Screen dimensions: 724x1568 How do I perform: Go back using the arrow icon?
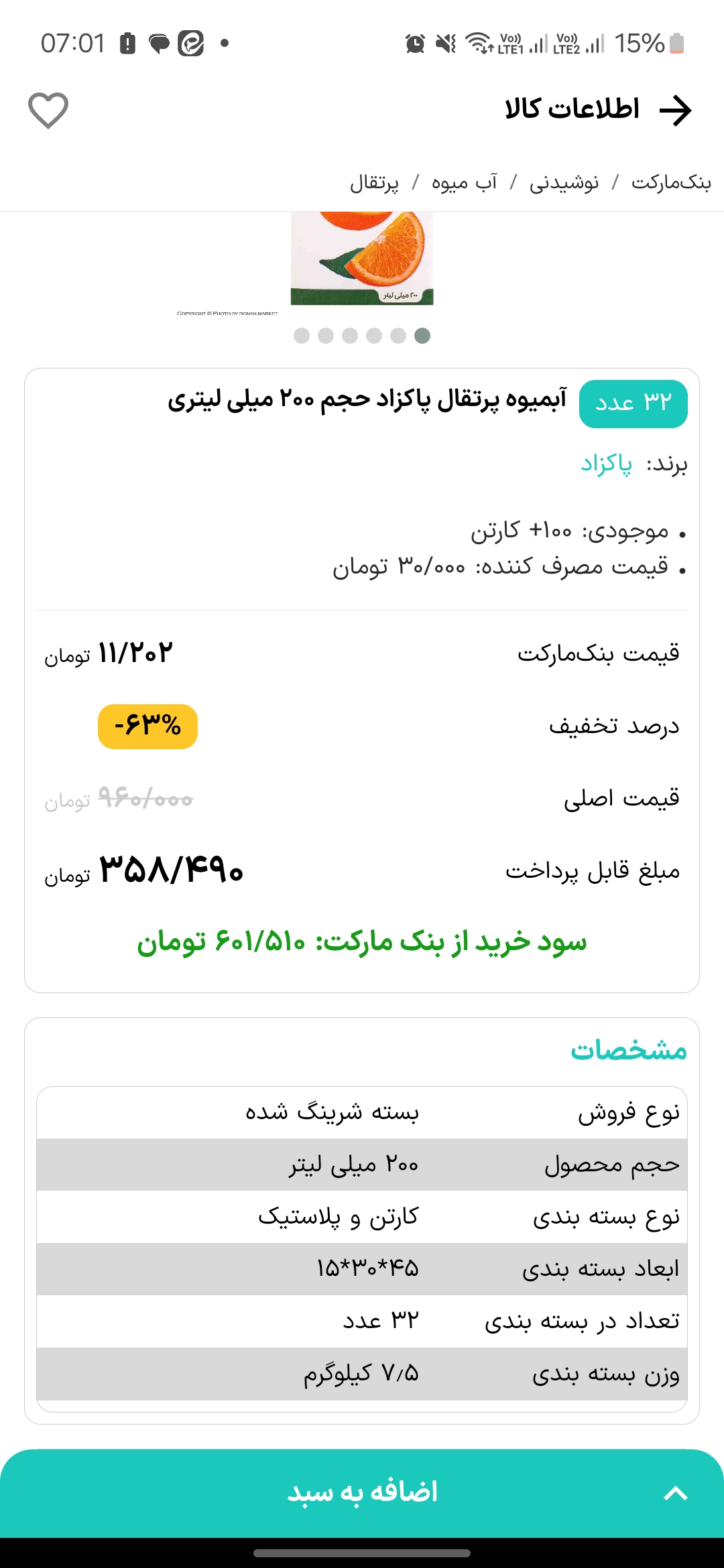click(675, 110)
